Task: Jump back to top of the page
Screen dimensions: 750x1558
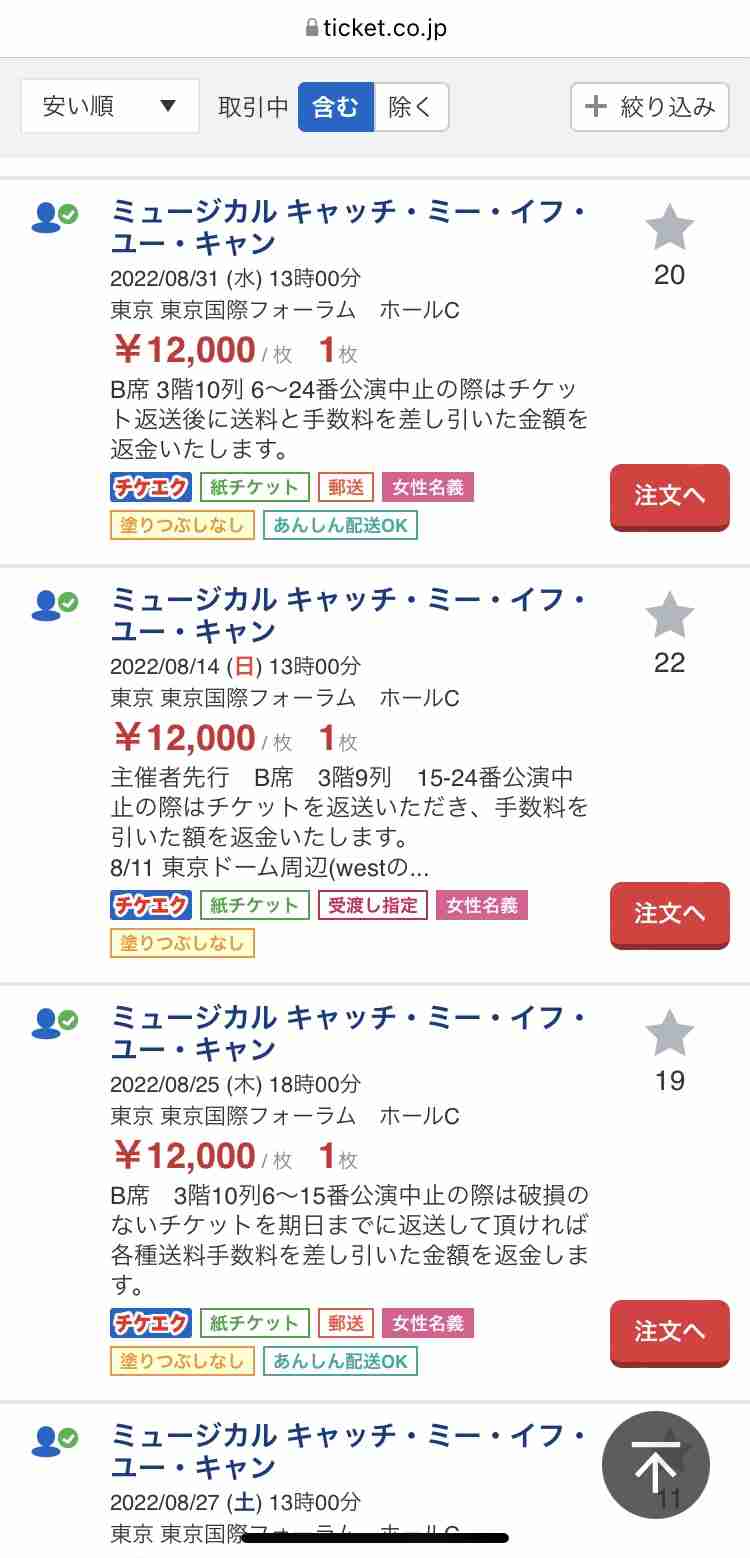Action: point(656,1465)
